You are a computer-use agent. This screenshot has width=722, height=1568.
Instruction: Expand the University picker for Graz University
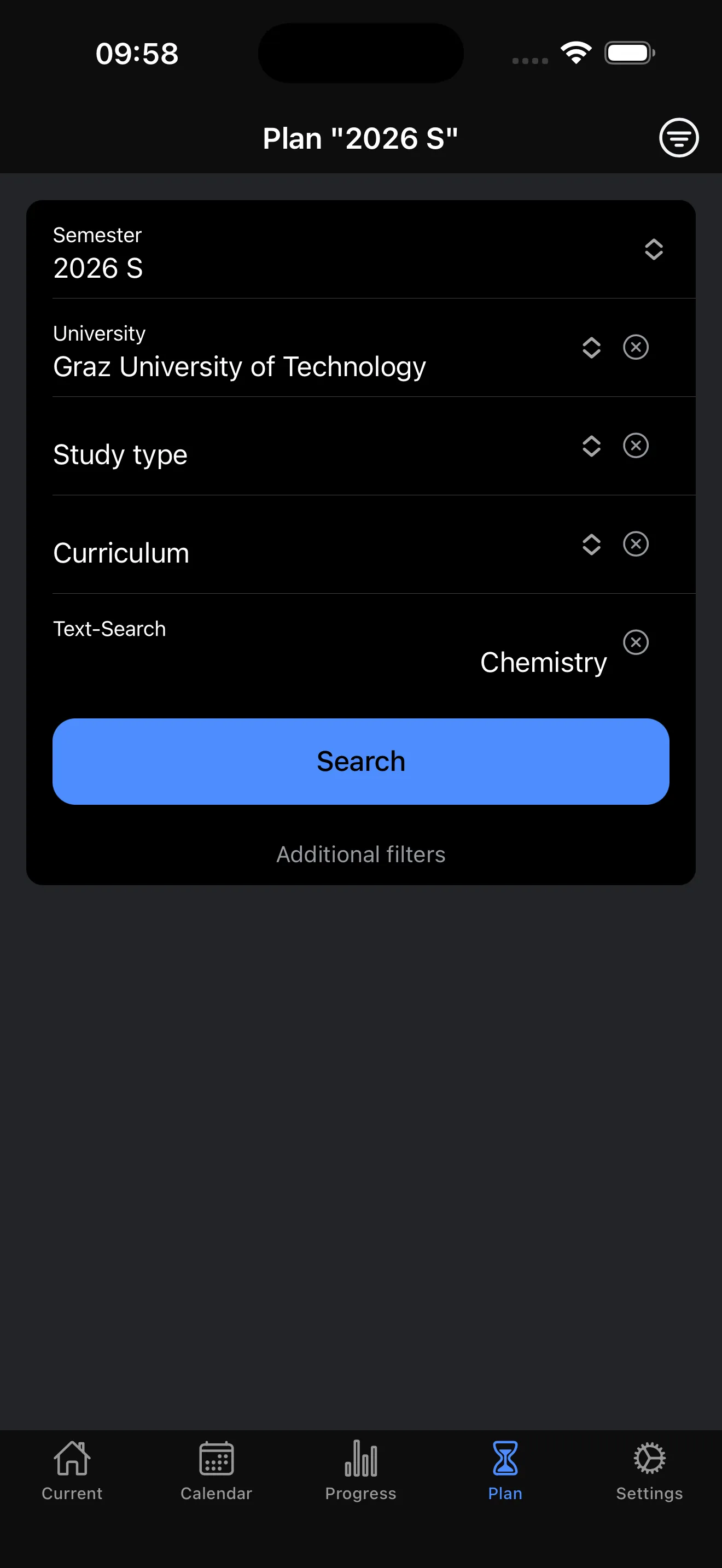pyautogui.click(x=591, y=348)
